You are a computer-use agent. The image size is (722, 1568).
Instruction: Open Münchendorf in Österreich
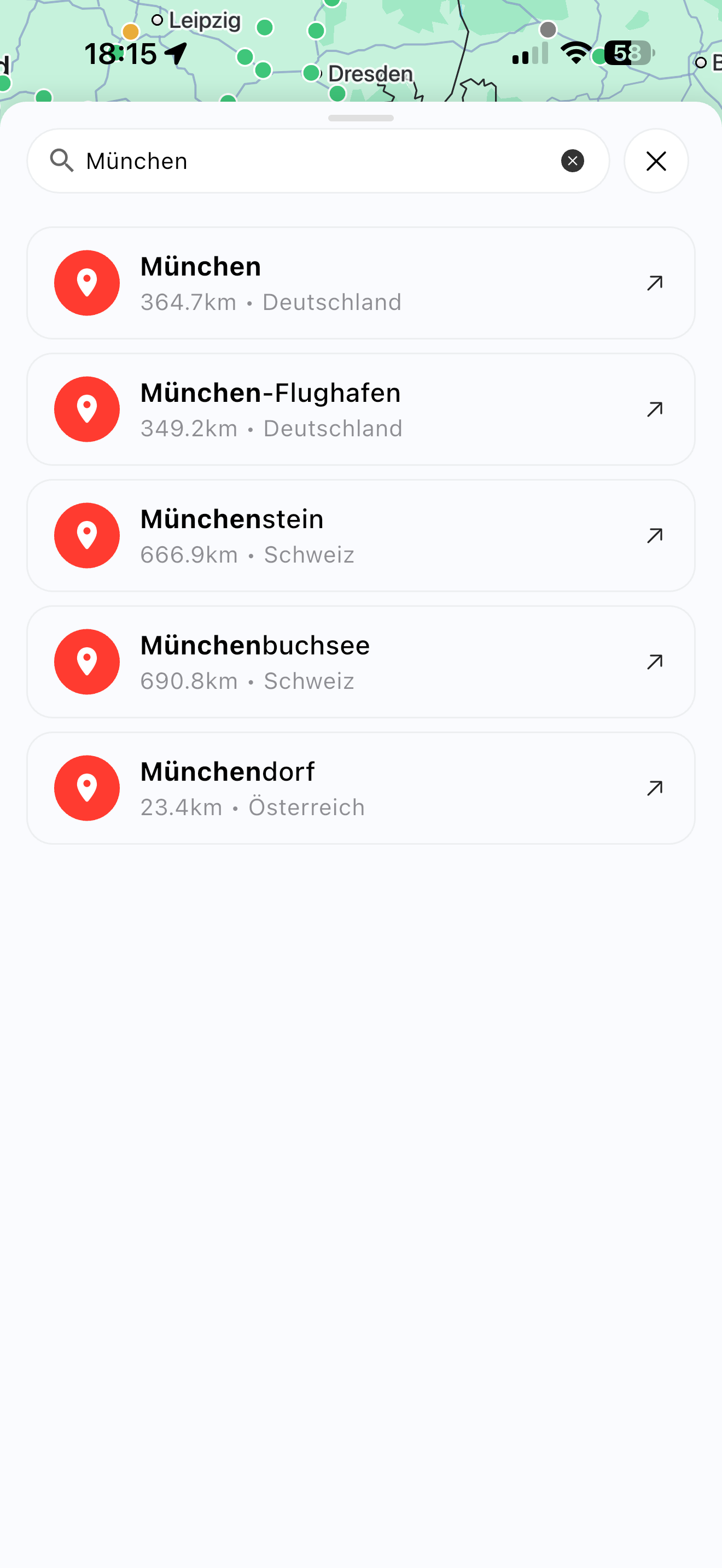point(361,788)
